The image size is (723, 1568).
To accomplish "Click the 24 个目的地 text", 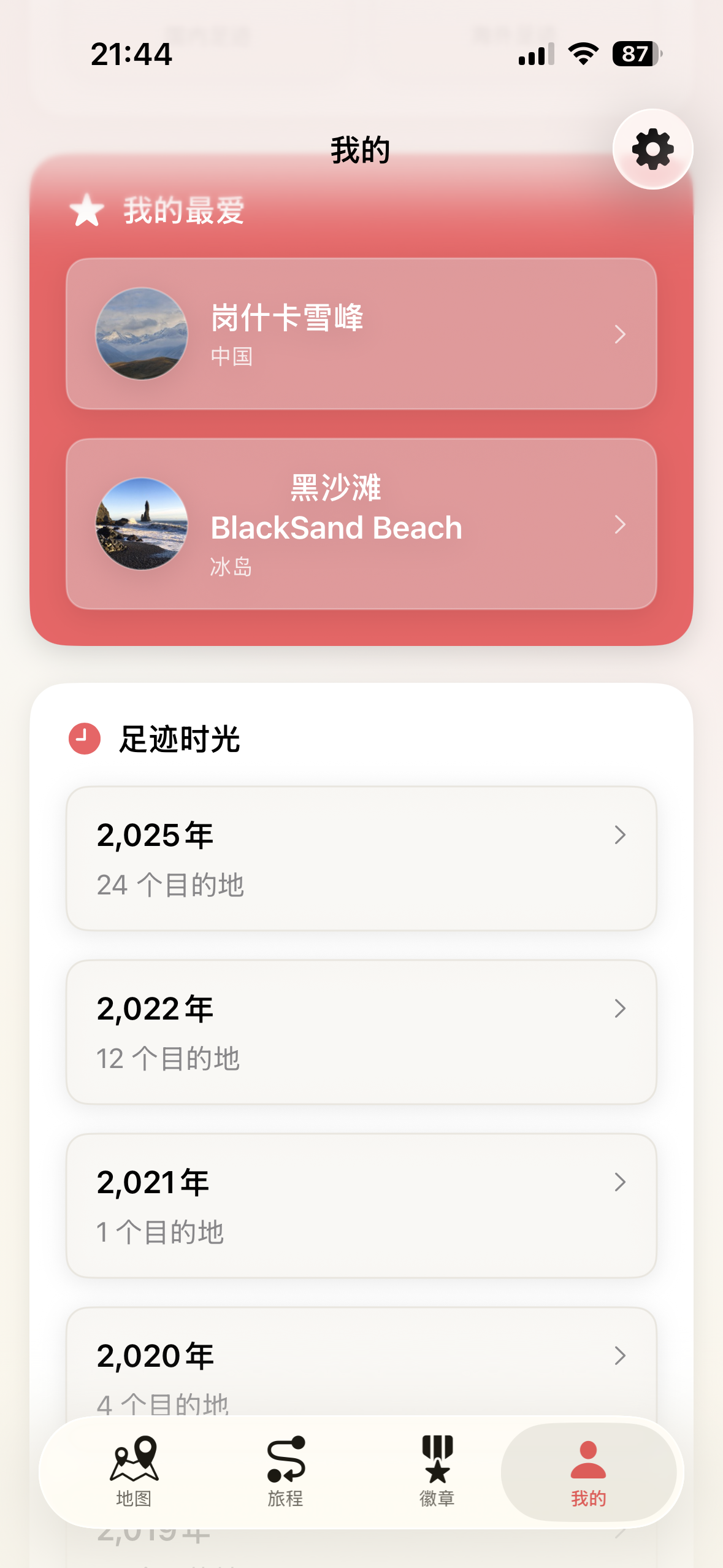I will (170, 884).
